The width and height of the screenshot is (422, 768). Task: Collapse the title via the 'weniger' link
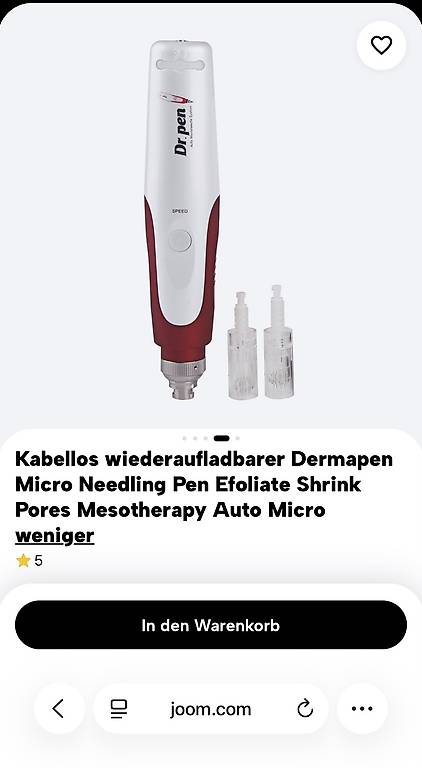[54, 535]
